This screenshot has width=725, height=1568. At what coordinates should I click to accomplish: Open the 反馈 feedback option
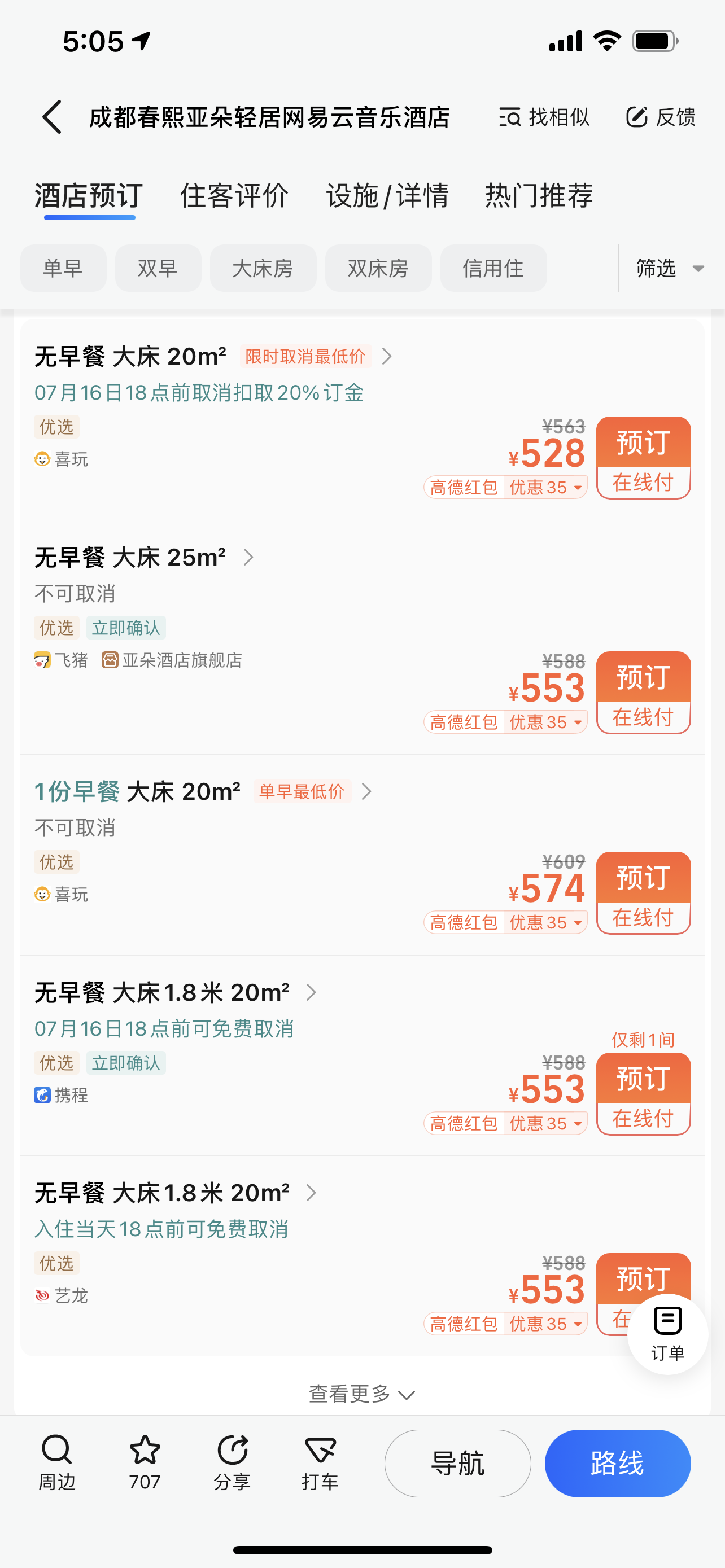point(661,117)
